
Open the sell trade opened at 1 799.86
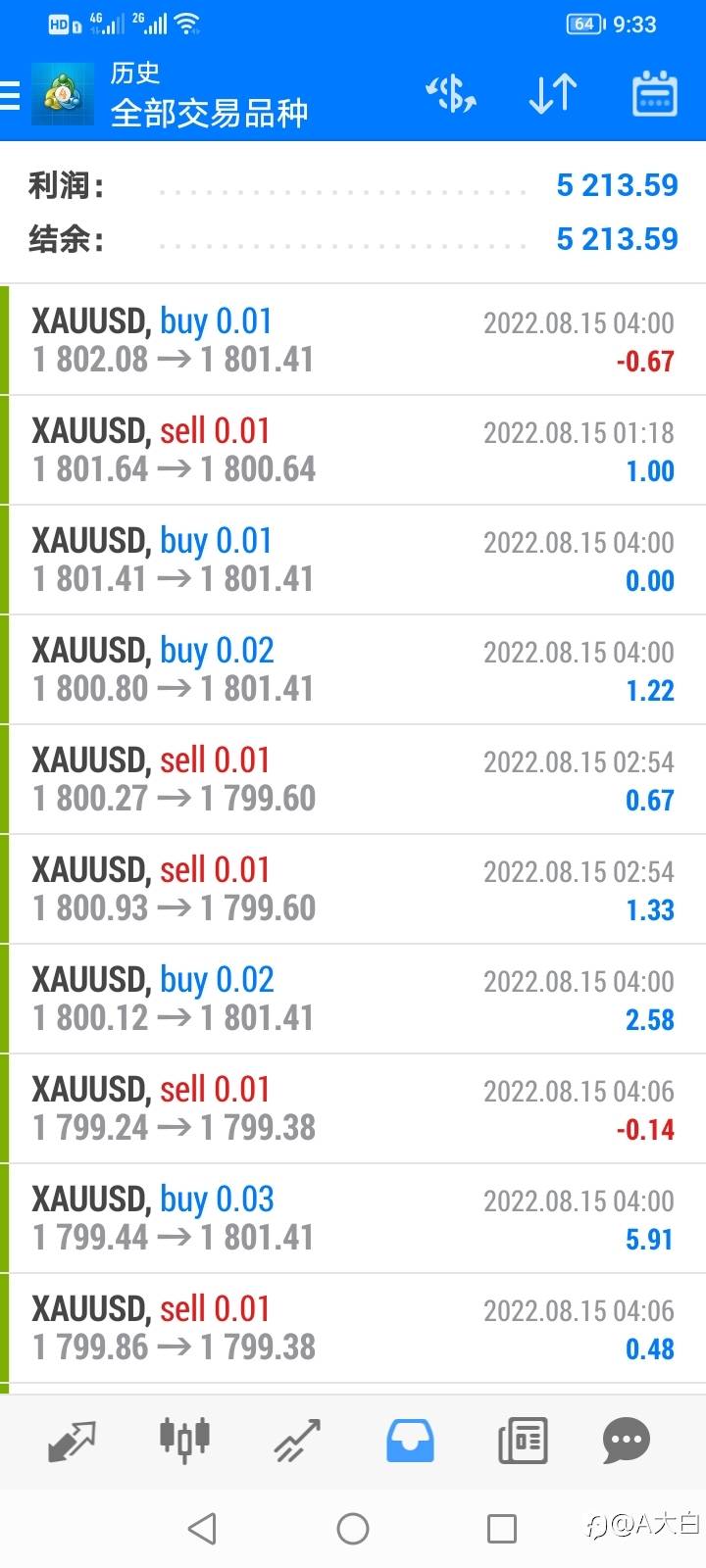tap(353, 1328)
